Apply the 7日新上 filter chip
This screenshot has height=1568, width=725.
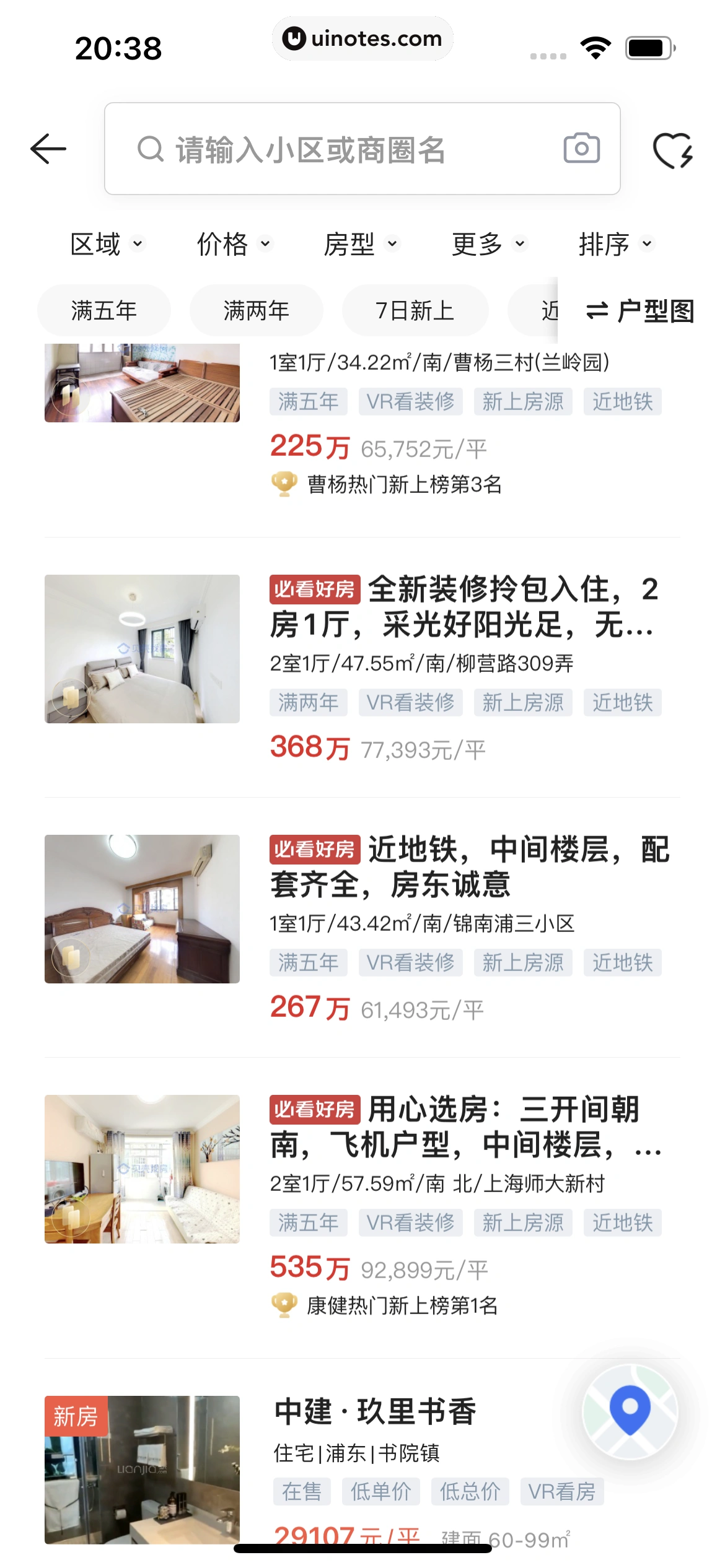click(x=415, y=310)
